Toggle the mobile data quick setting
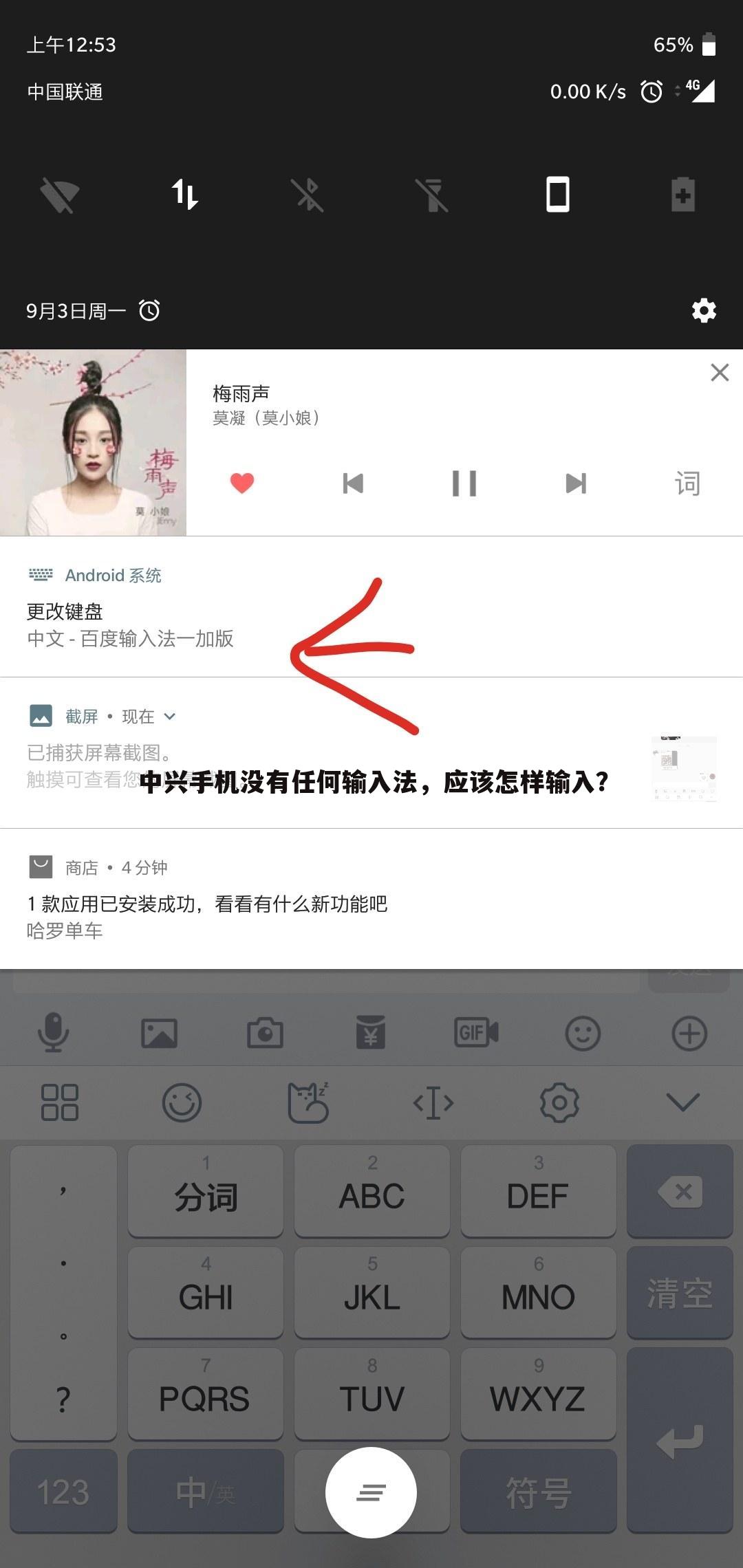Viewport: 743px width, 1568px height. 184,195
